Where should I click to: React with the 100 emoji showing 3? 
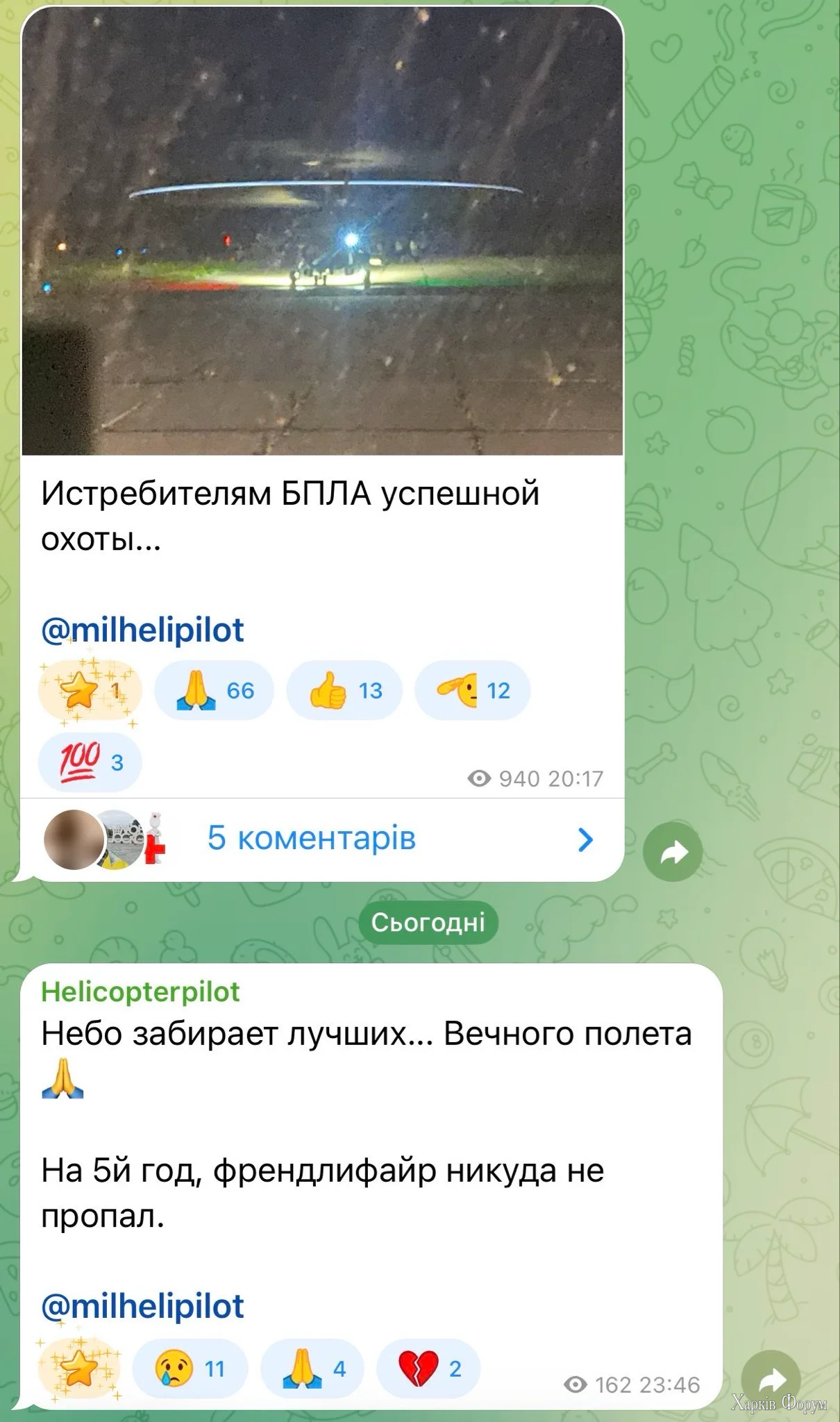coord(90,762)
